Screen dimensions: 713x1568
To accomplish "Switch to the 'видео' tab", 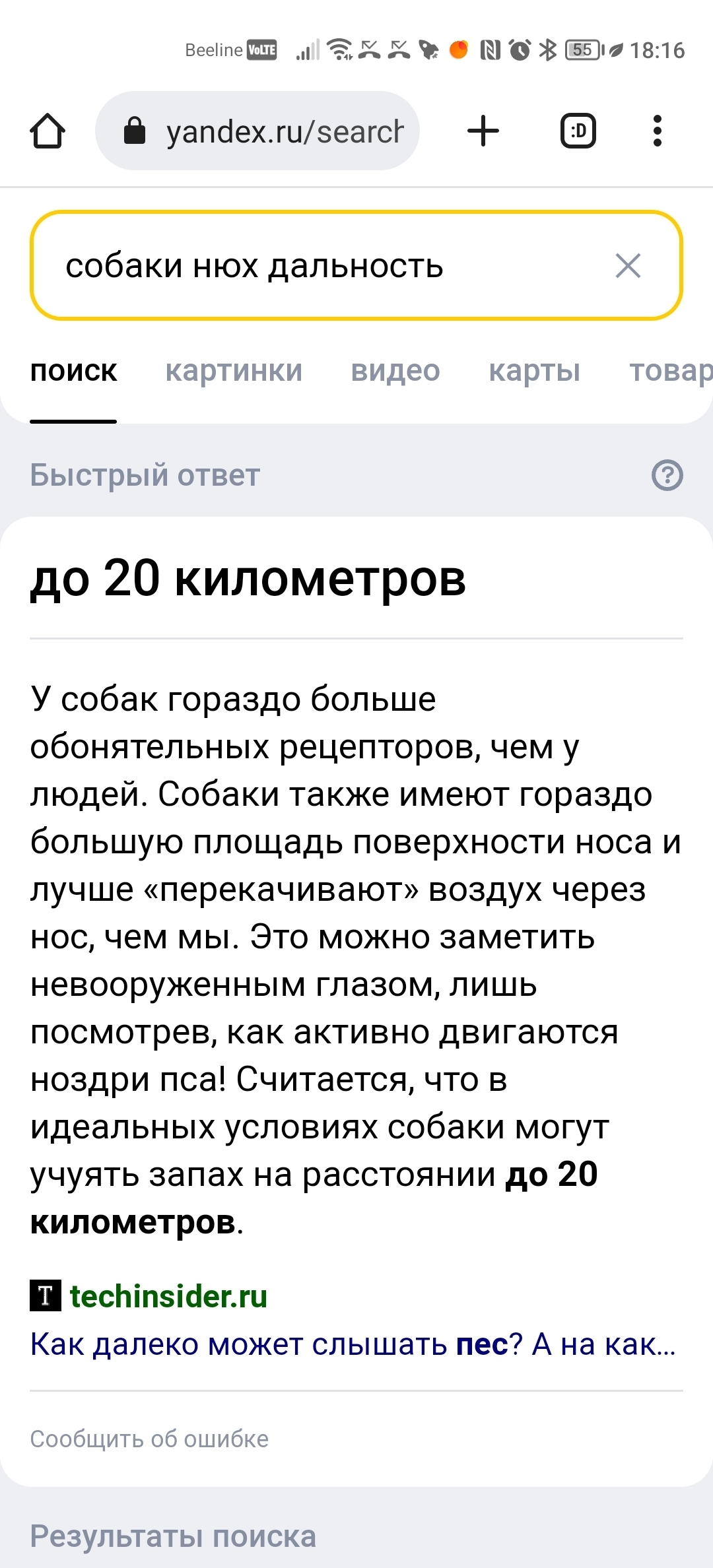I will [395, 371].
